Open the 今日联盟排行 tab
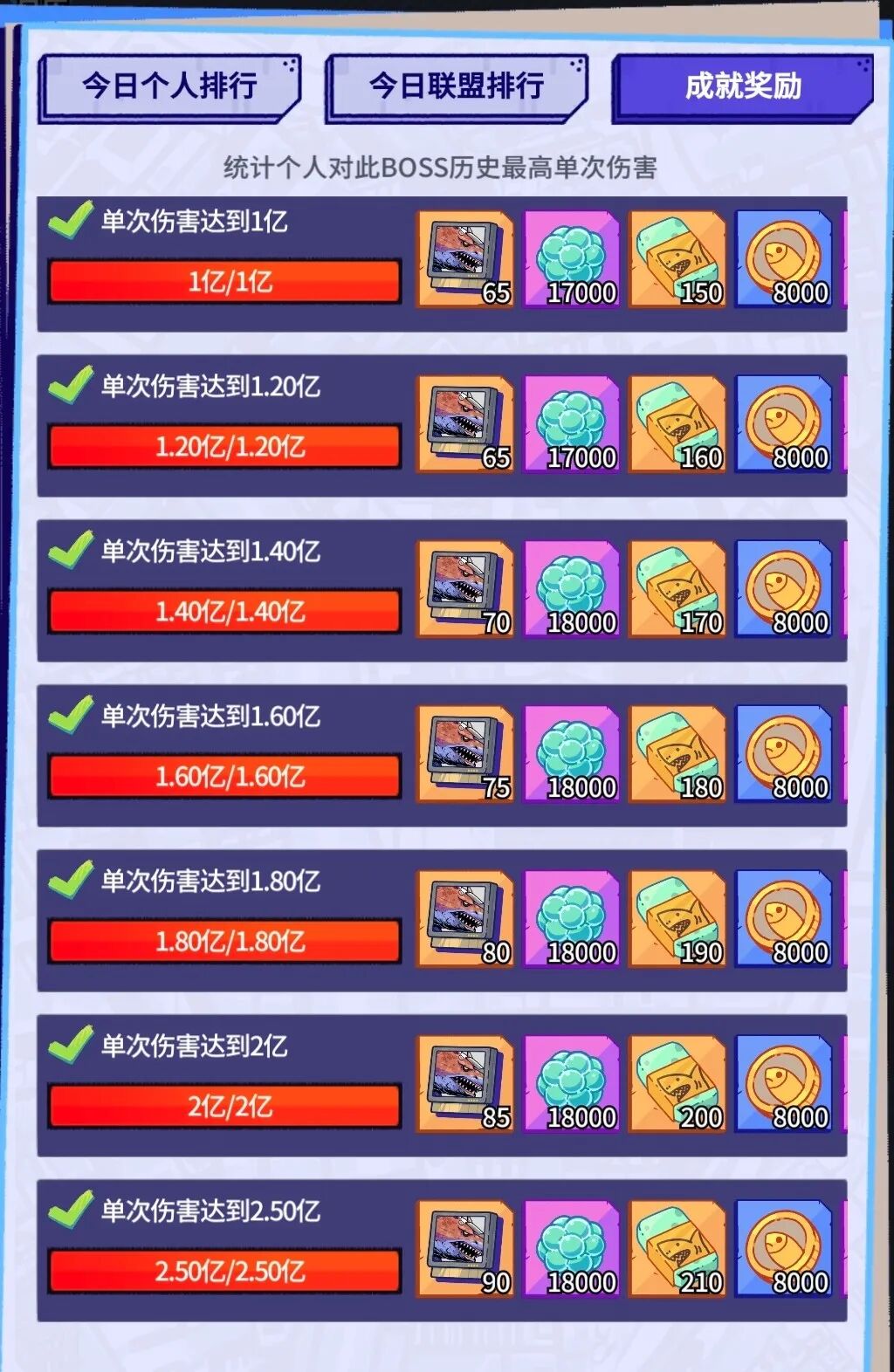 click(456, 86)
